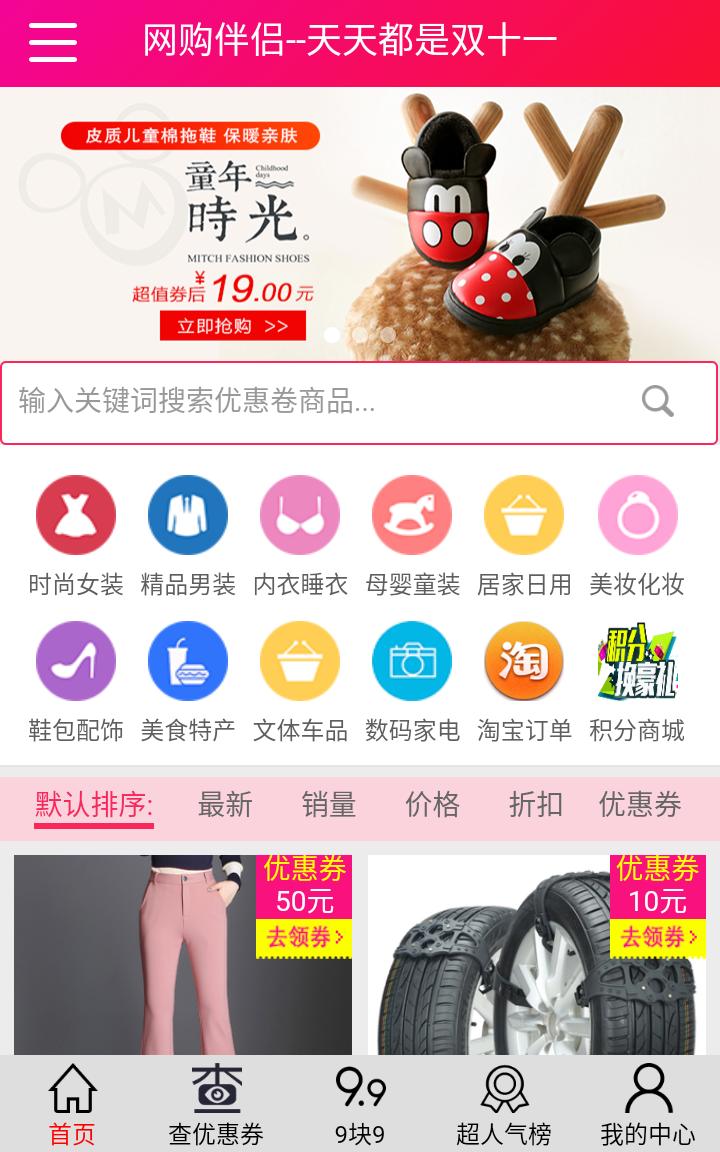Sort items by 价格
720x1152 pixels.
pyautogui.click(x=432, y=805)
